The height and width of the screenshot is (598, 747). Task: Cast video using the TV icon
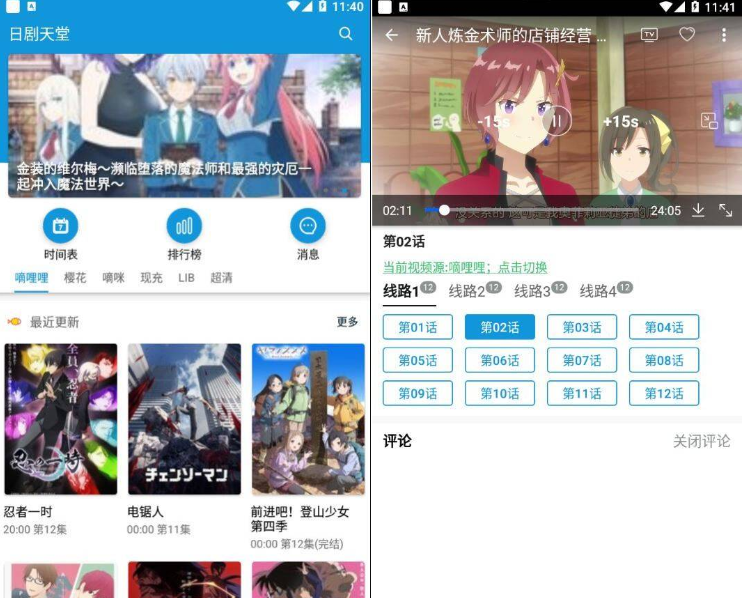649,35
